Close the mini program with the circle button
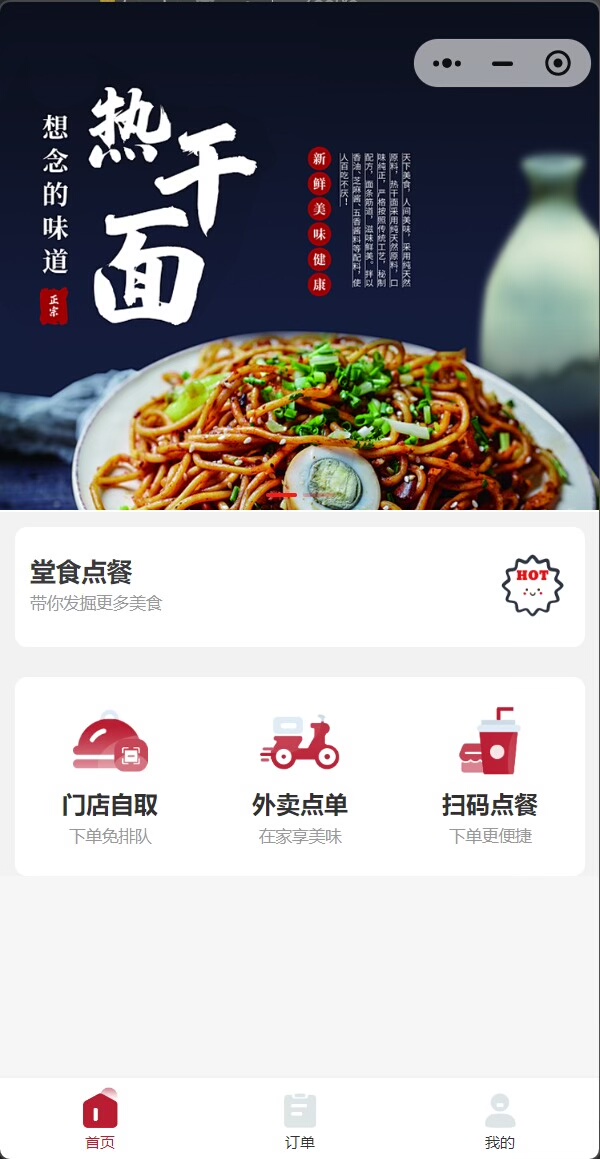Viewport: 600px width, 1159px height. (557, 63)
